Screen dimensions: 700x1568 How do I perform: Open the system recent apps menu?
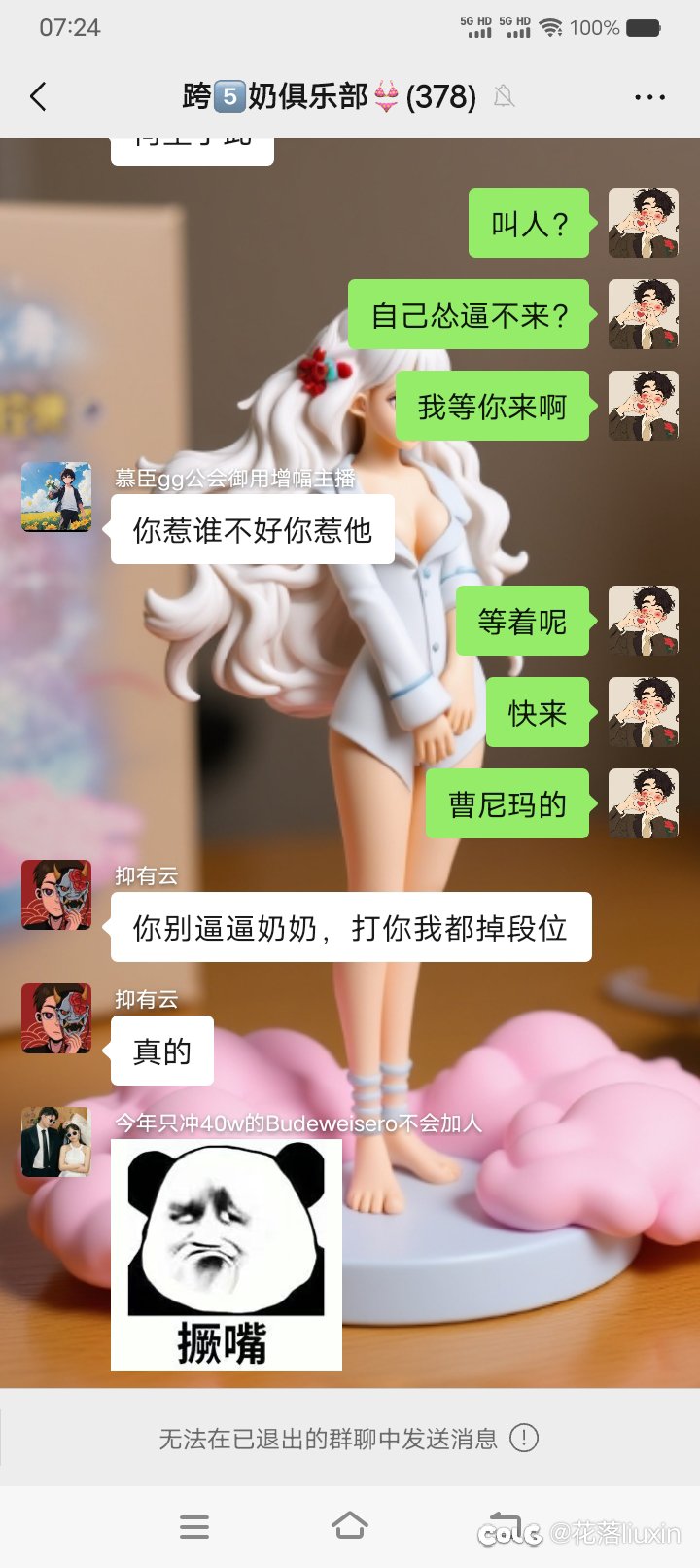coord(194,1527)
